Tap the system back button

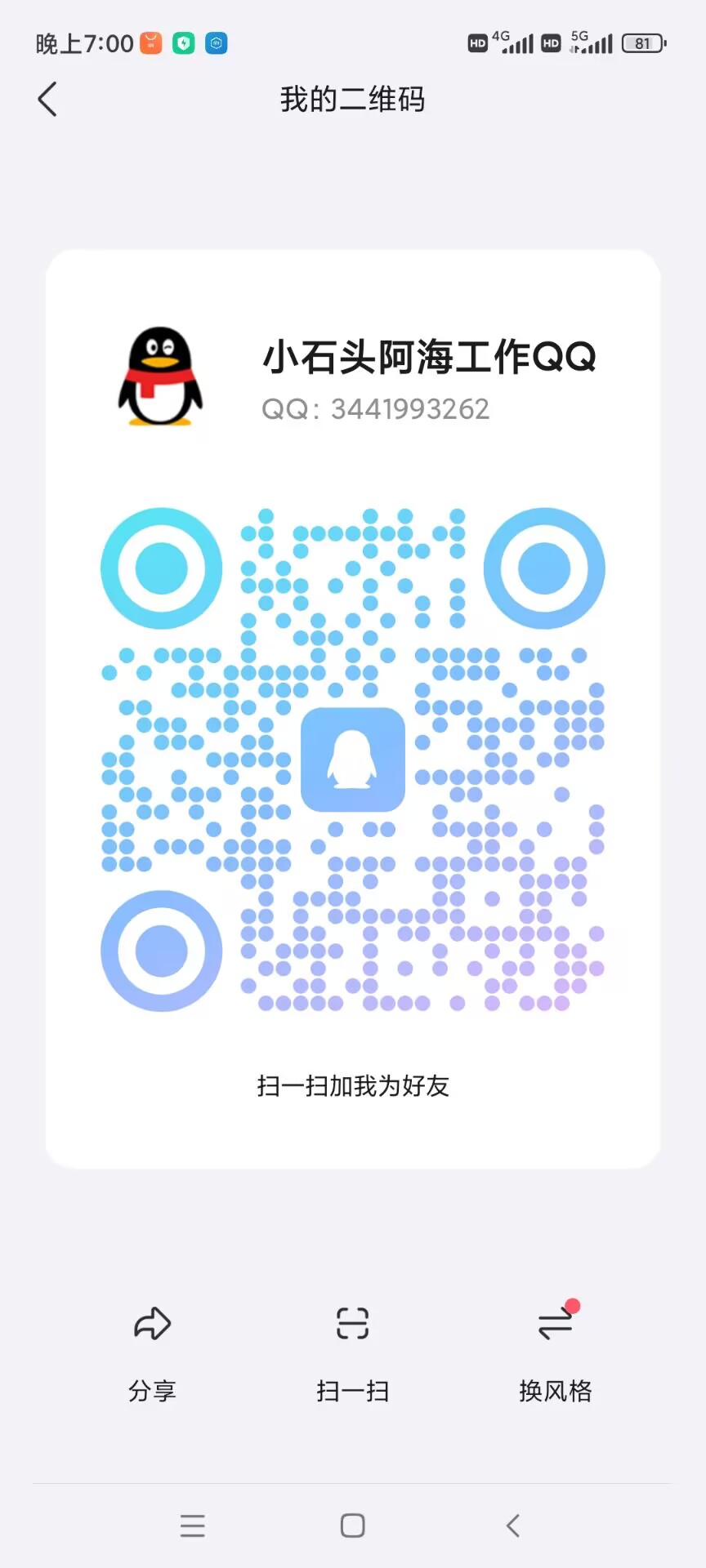coord(512,1525)
